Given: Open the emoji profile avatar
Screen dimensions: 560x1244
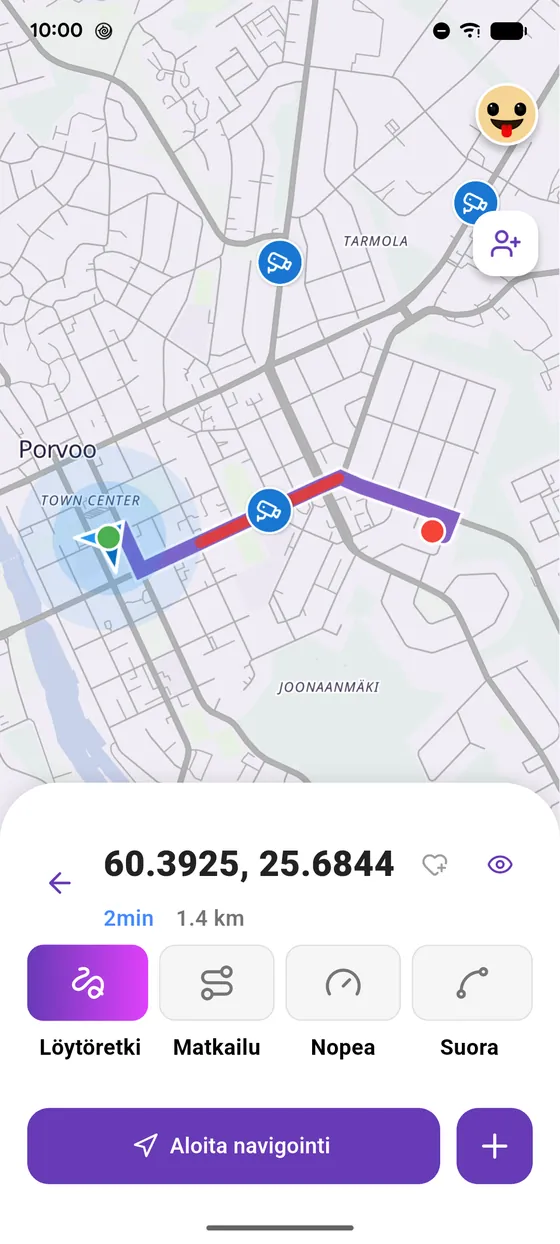Looking at the screenshot, I should pos(505,114).
